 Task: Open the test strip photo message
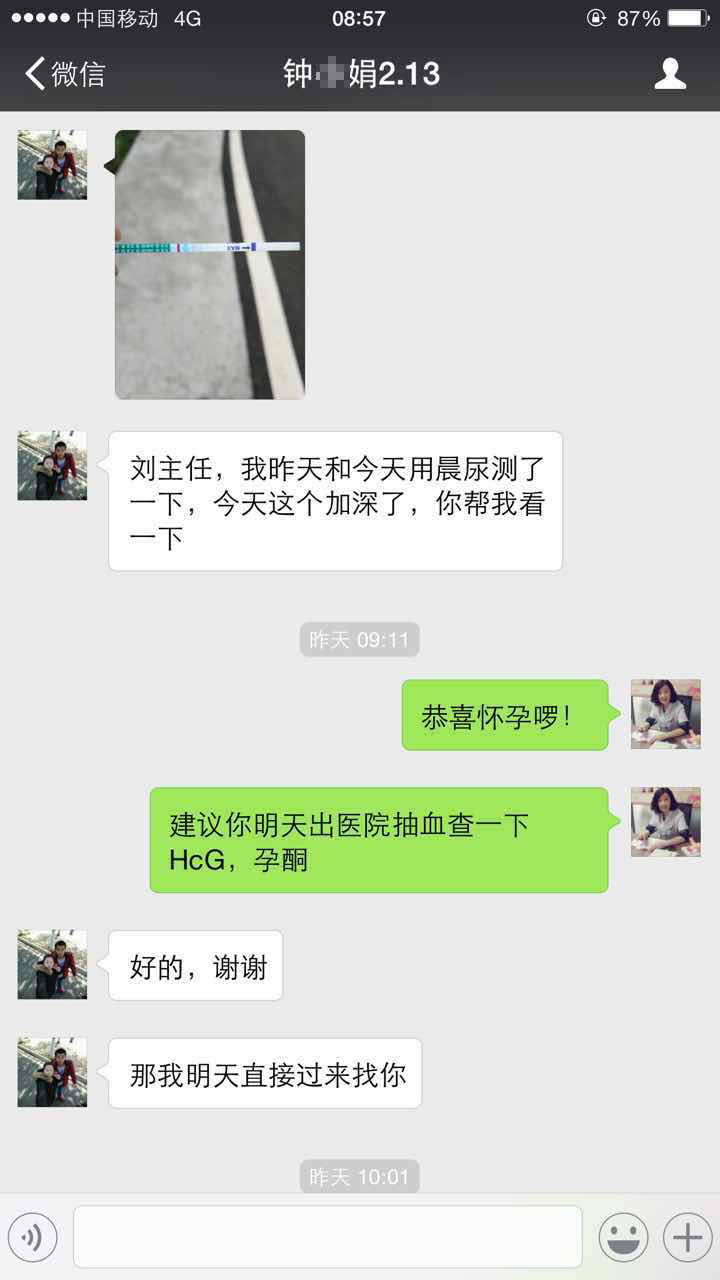pos(210,265)
